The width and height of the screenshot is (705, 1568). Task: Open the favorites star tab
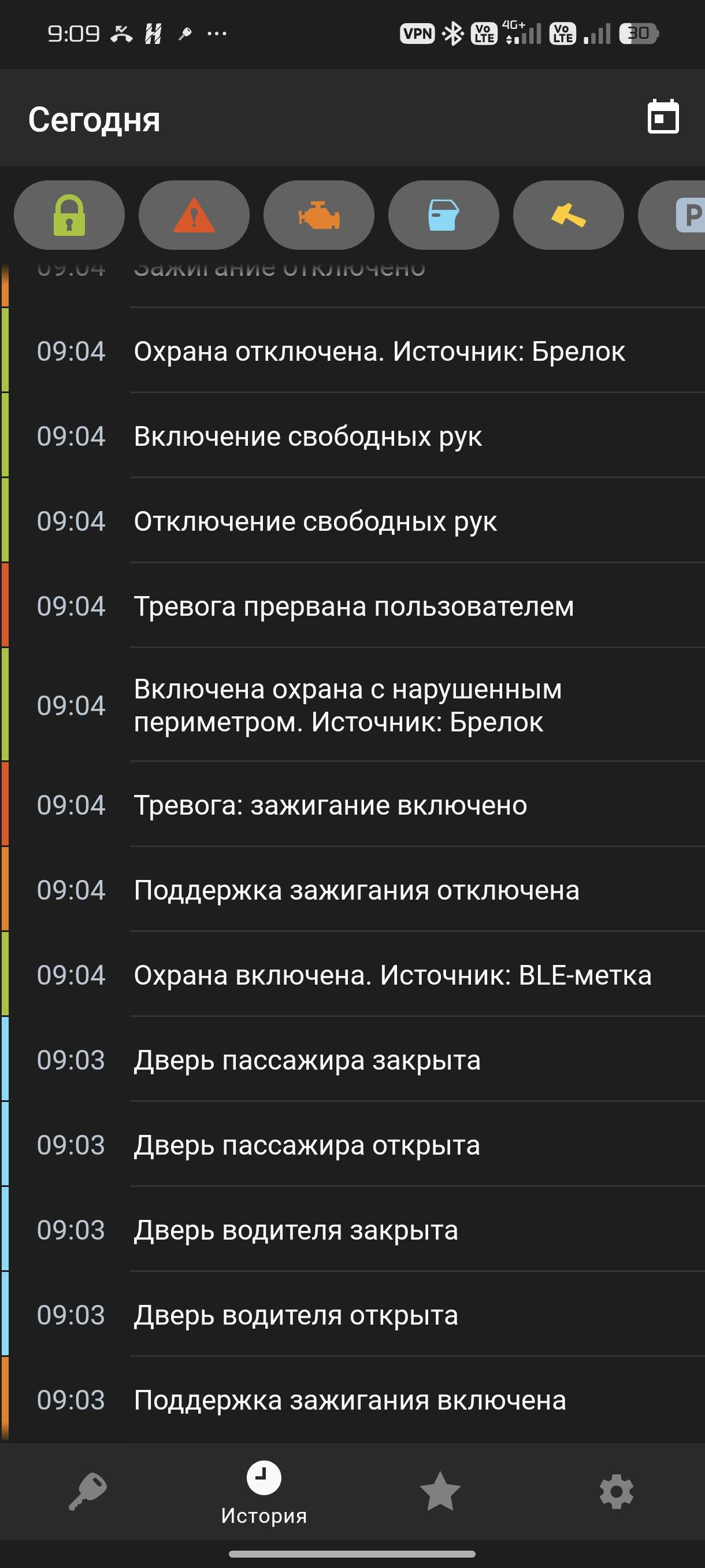click(440, 1491)
